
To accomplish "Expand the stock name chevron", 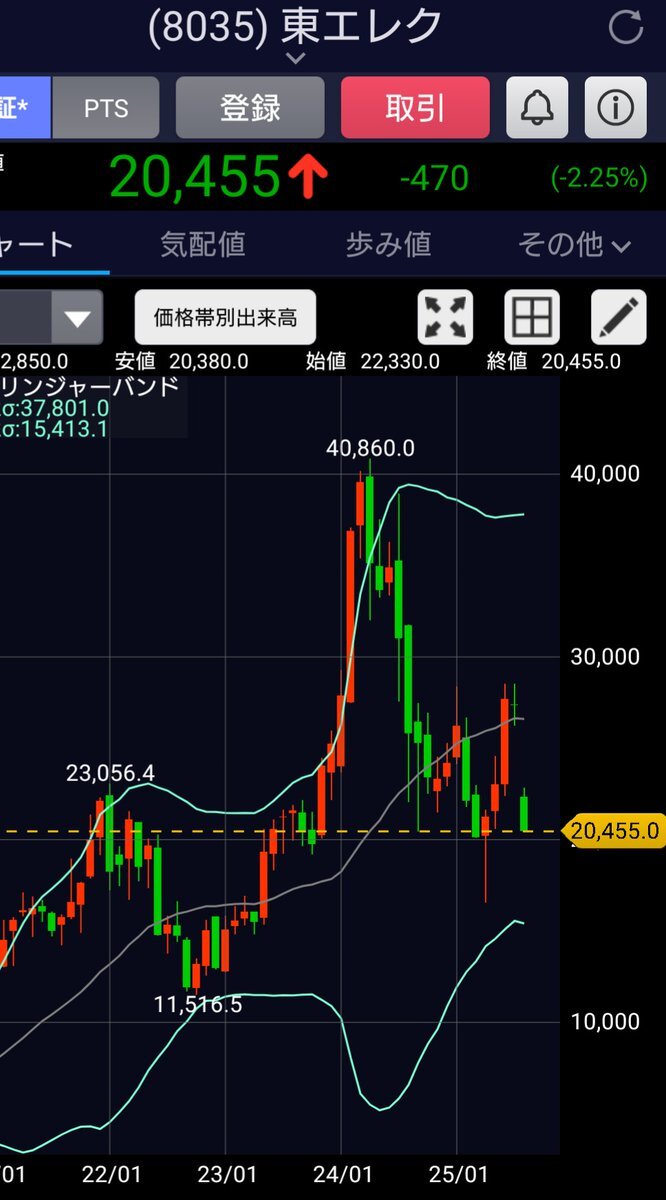I will pos(295,59).
